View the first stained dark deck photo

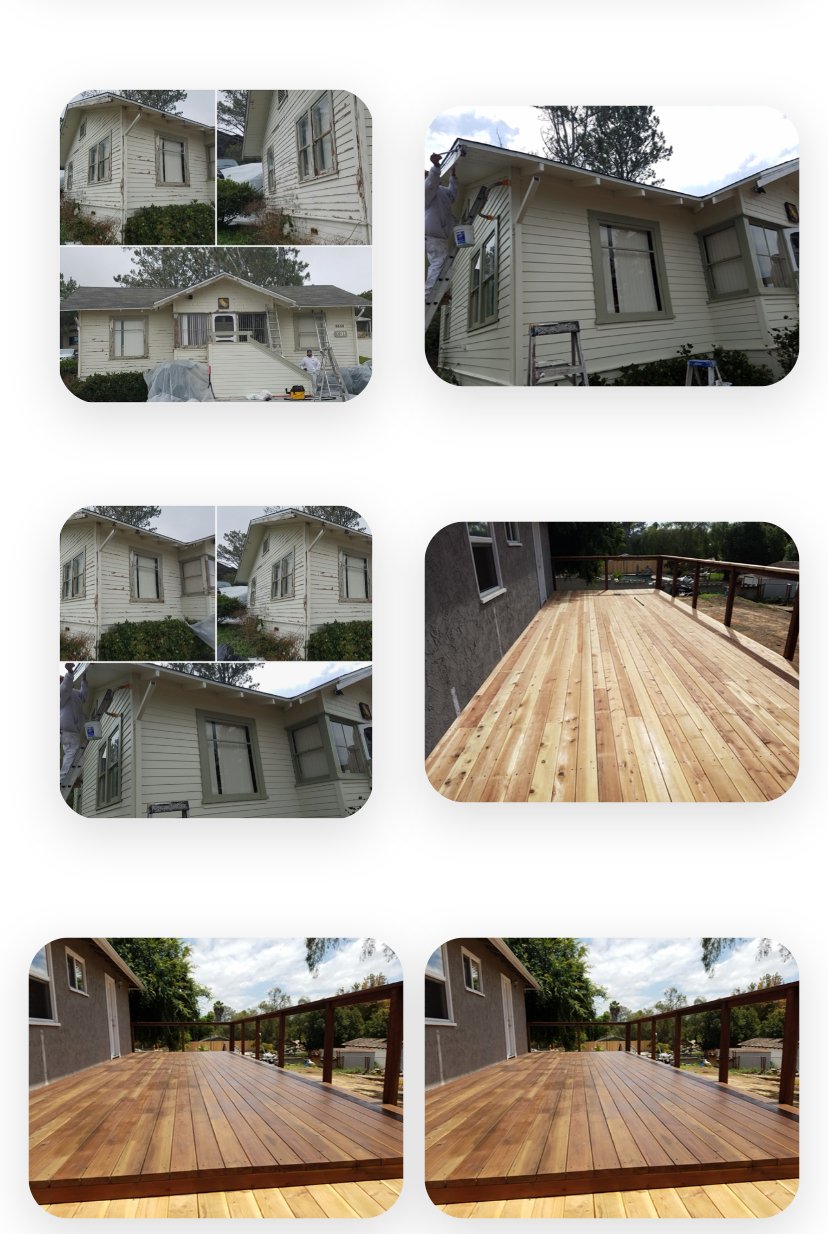(x=215, y=1077)
